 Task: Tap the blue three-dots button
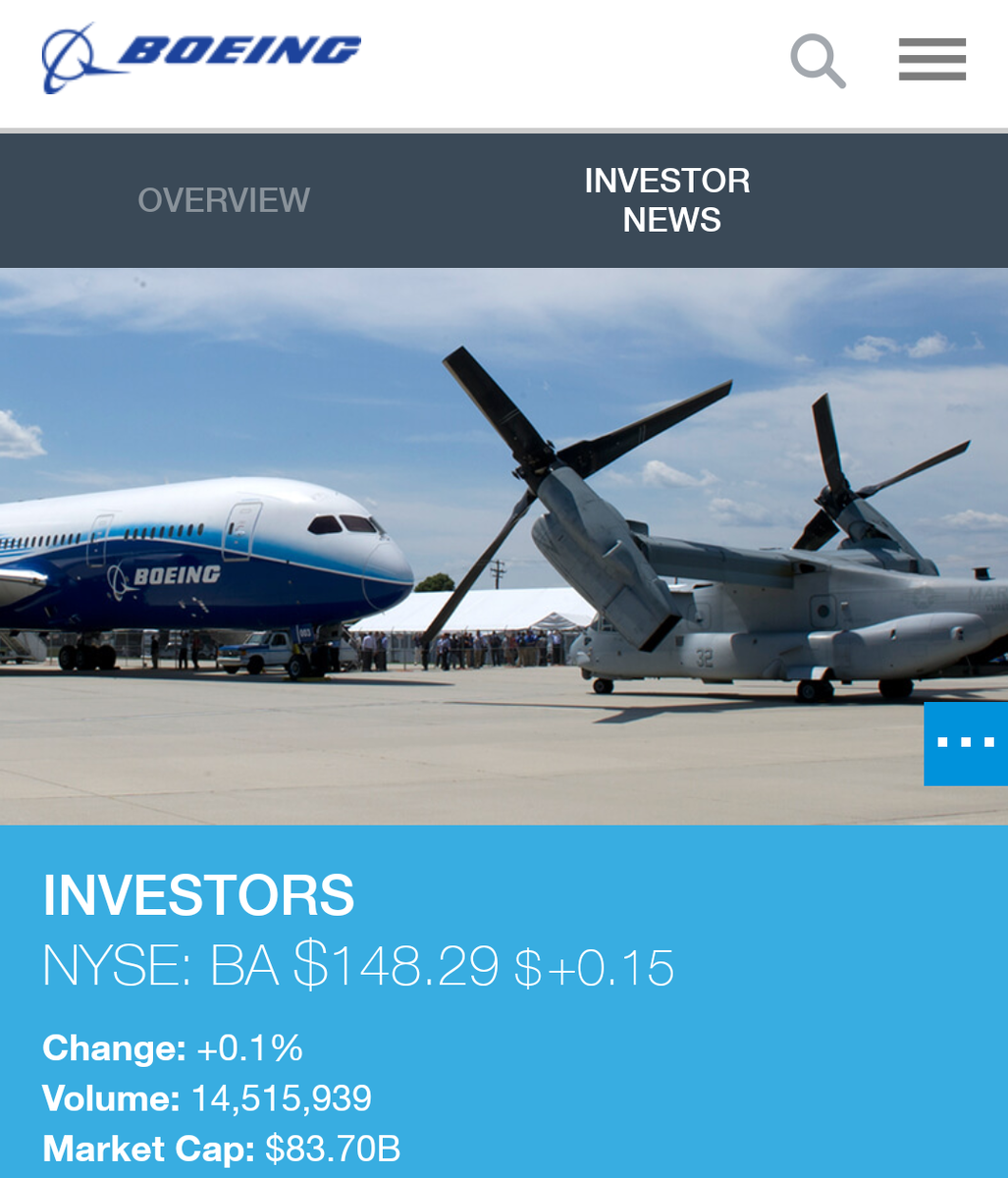pyautogui.click(x=966, y=743)
